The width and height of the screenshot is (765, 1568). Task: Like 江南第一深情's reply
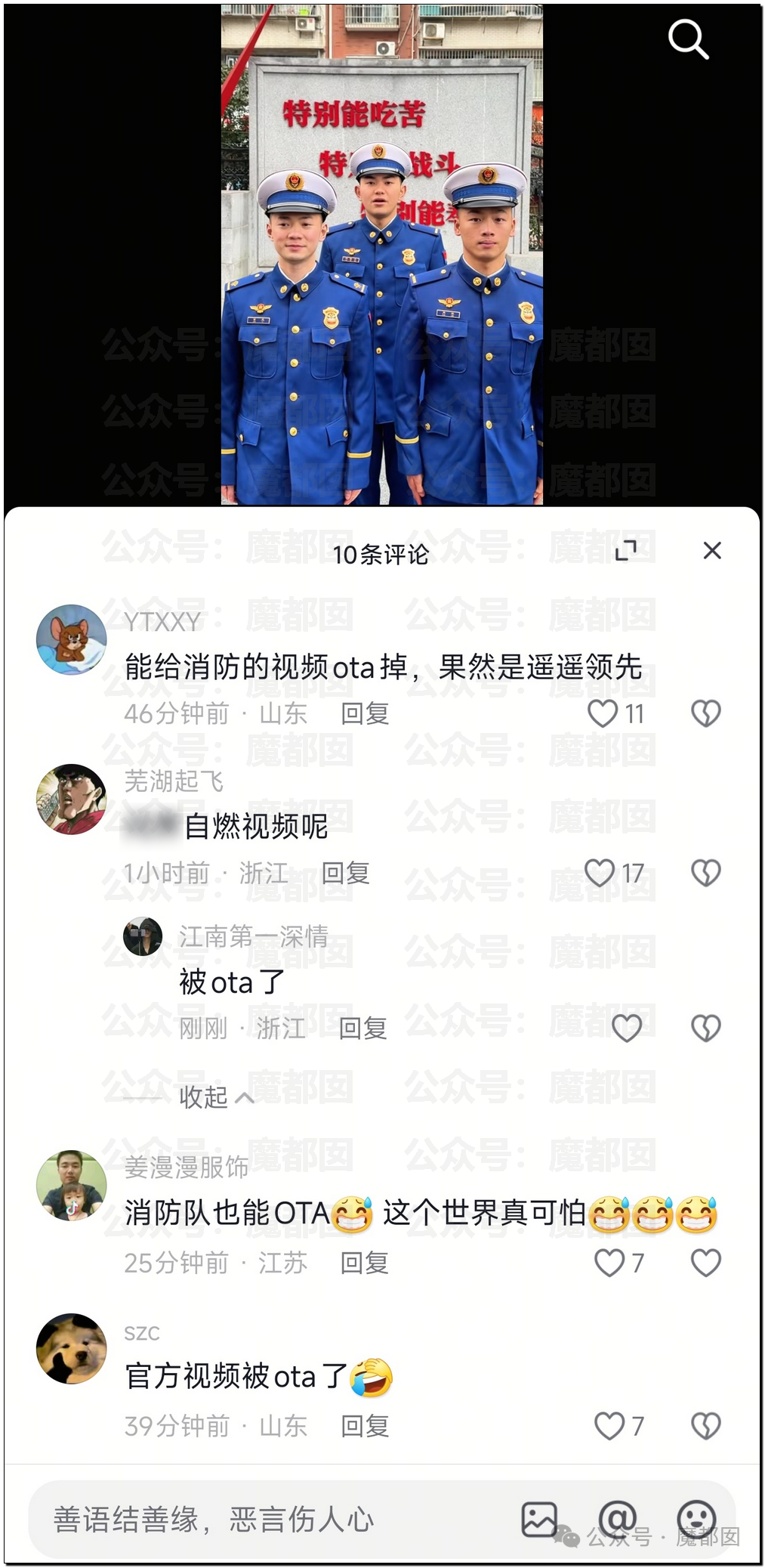[x=627, y=1028]
